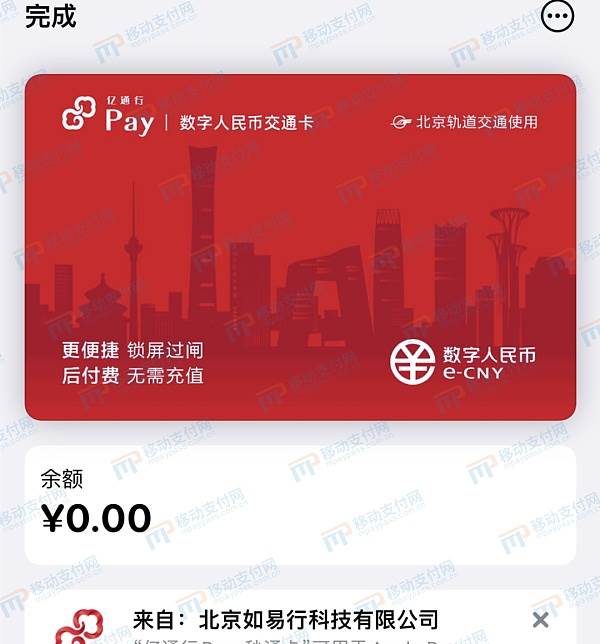Dismiss the 北京如易行科技有限公司 banner
Viewport: 600px width, 644px height.
click(x=541, y=620)
